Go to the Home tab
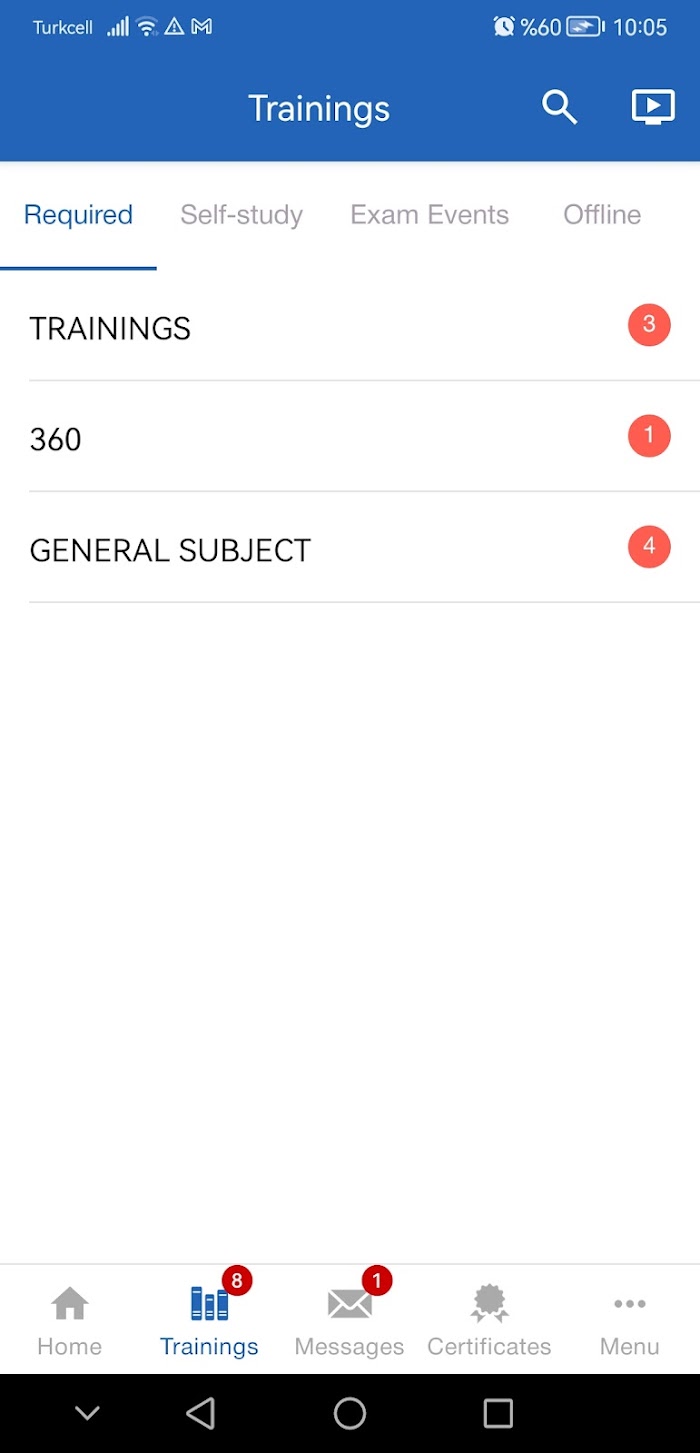Image resolution: width=700 pixels, height=1453 pixels. click(x=70, y=1320)
